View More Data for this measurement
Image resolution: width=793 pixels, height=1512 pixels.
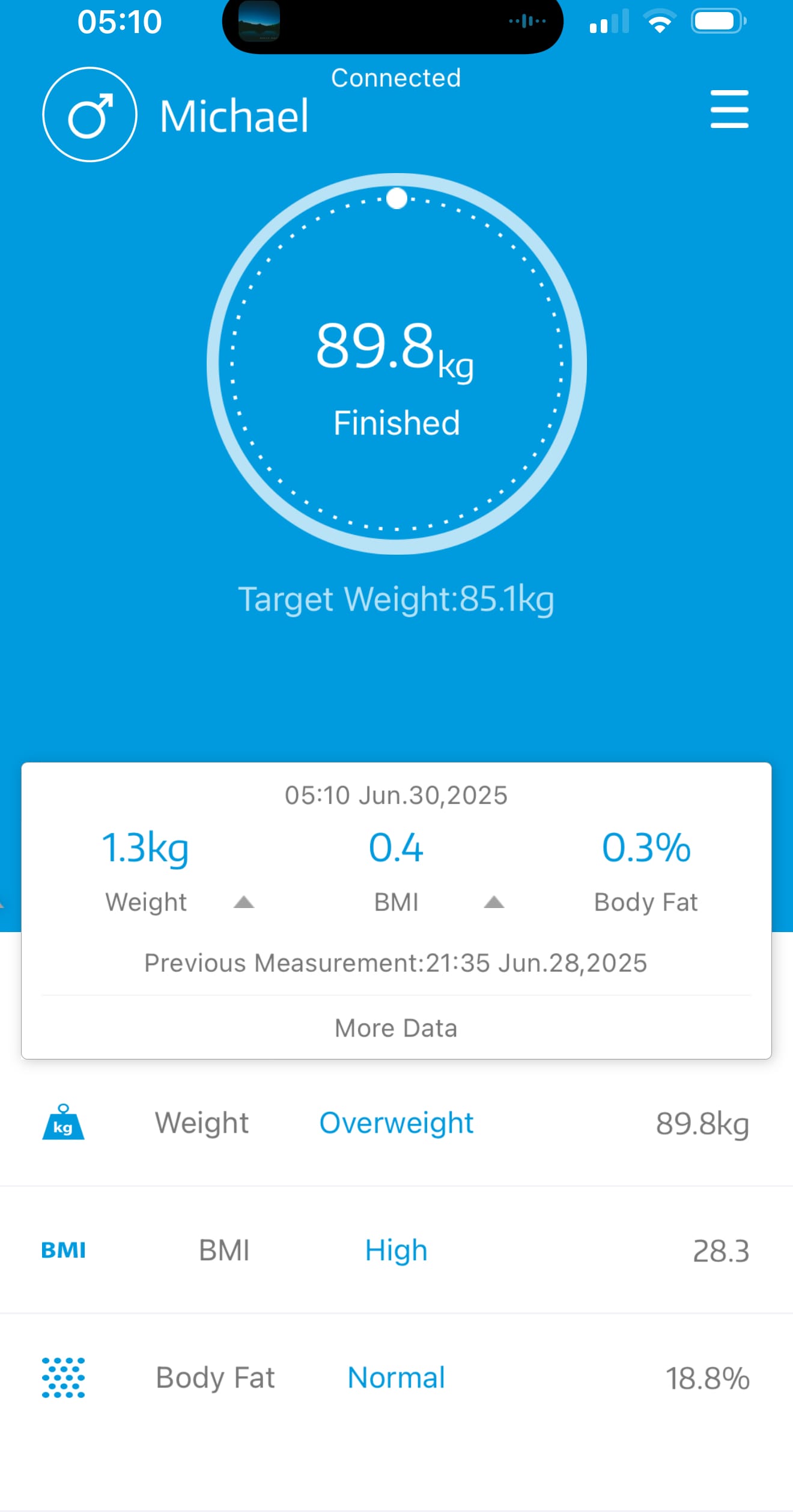396,1028
